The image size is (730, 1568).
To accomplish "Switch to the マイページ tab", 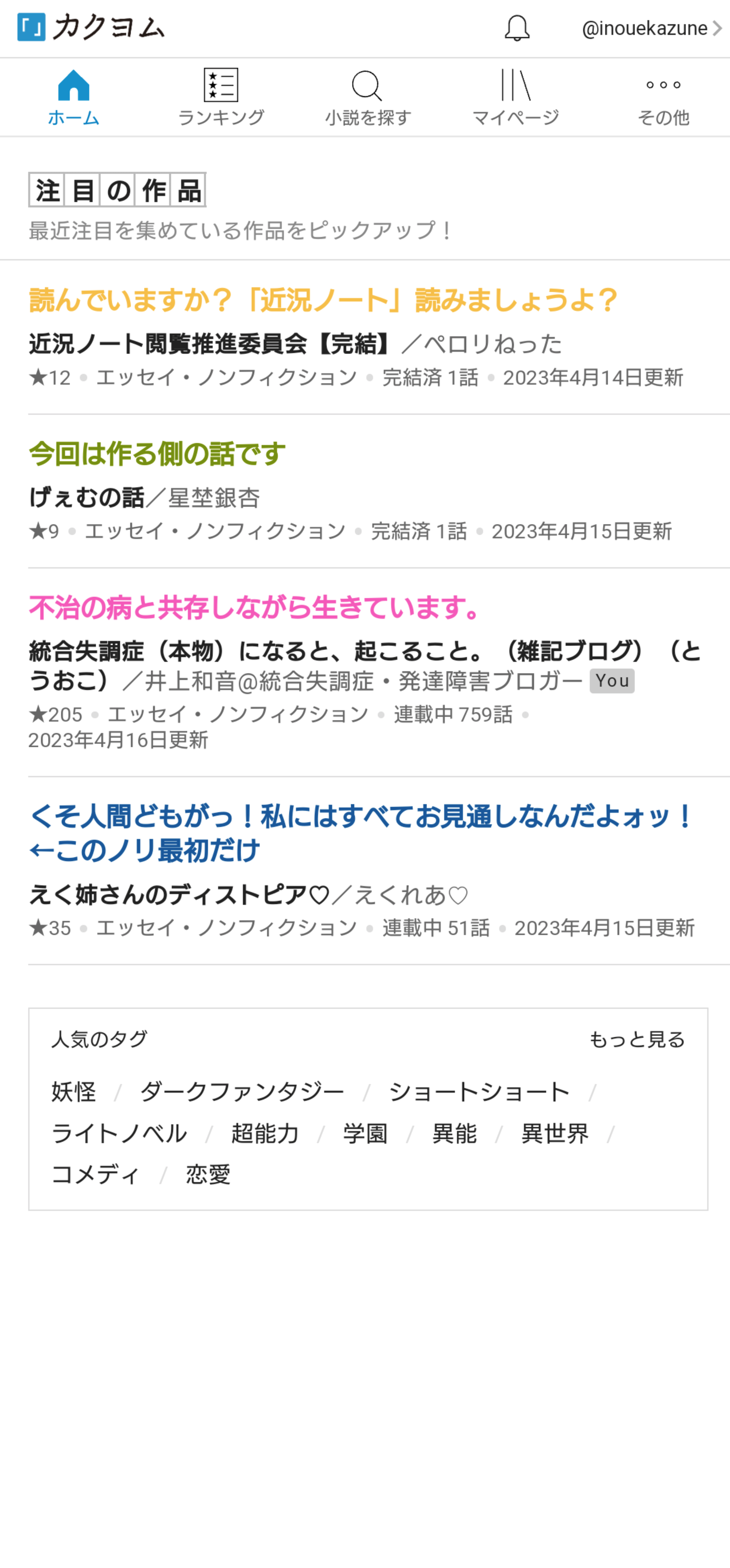I will click(x=515, y=98).
